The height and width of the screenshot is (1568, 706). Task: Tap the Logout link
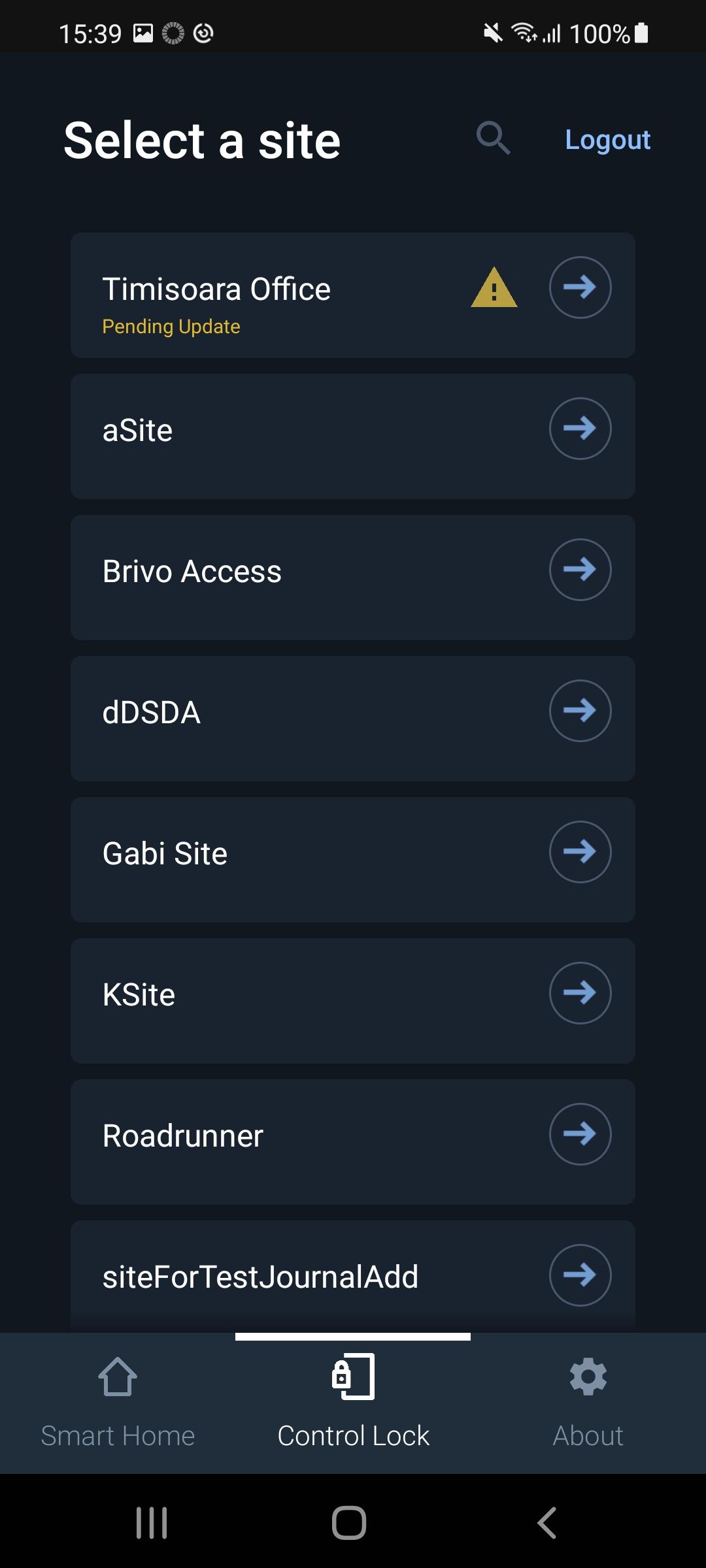point(607,139)
